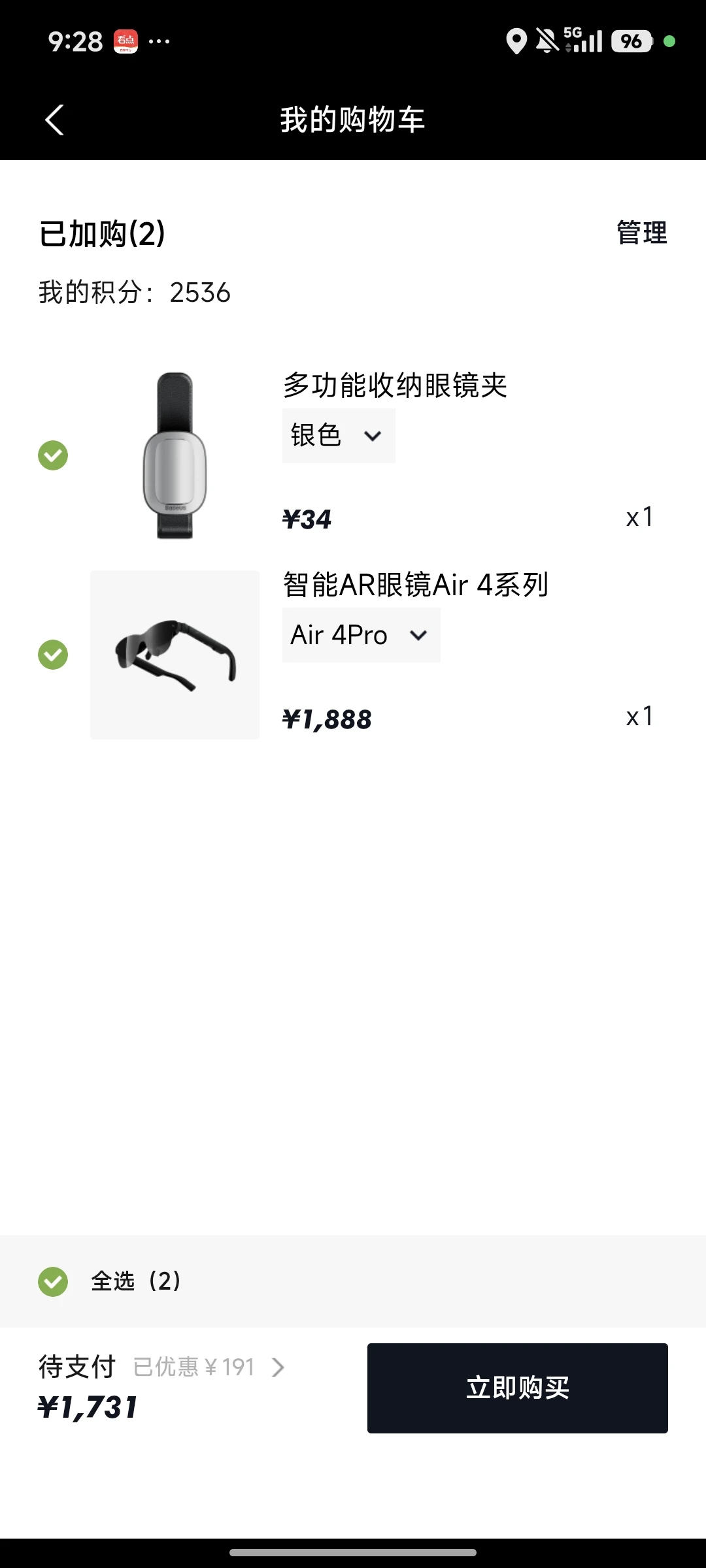Viewport: 706px width, 1568px height.
Task: Open 管理 to manage cart items
Action: tap(641, 233)
